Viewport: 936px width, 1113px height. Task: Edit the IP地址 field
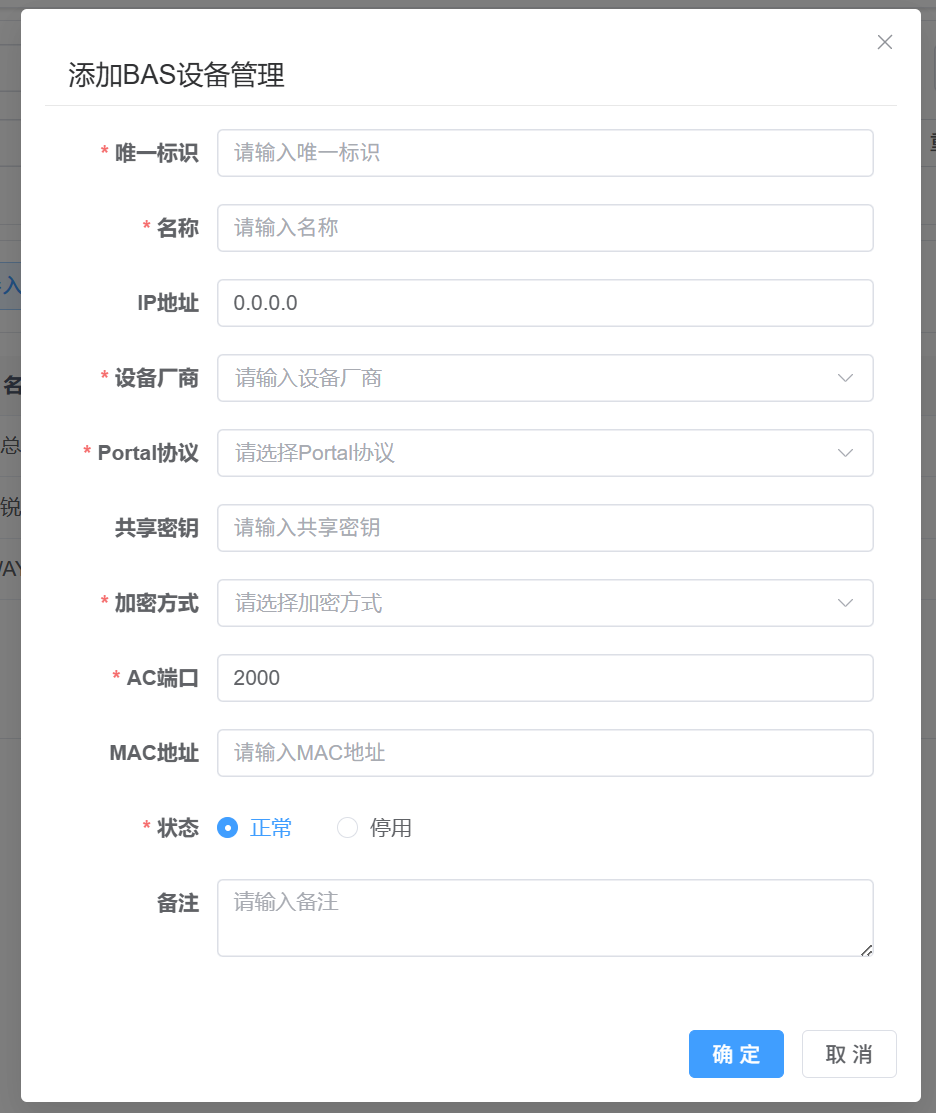tap(545, 303)
